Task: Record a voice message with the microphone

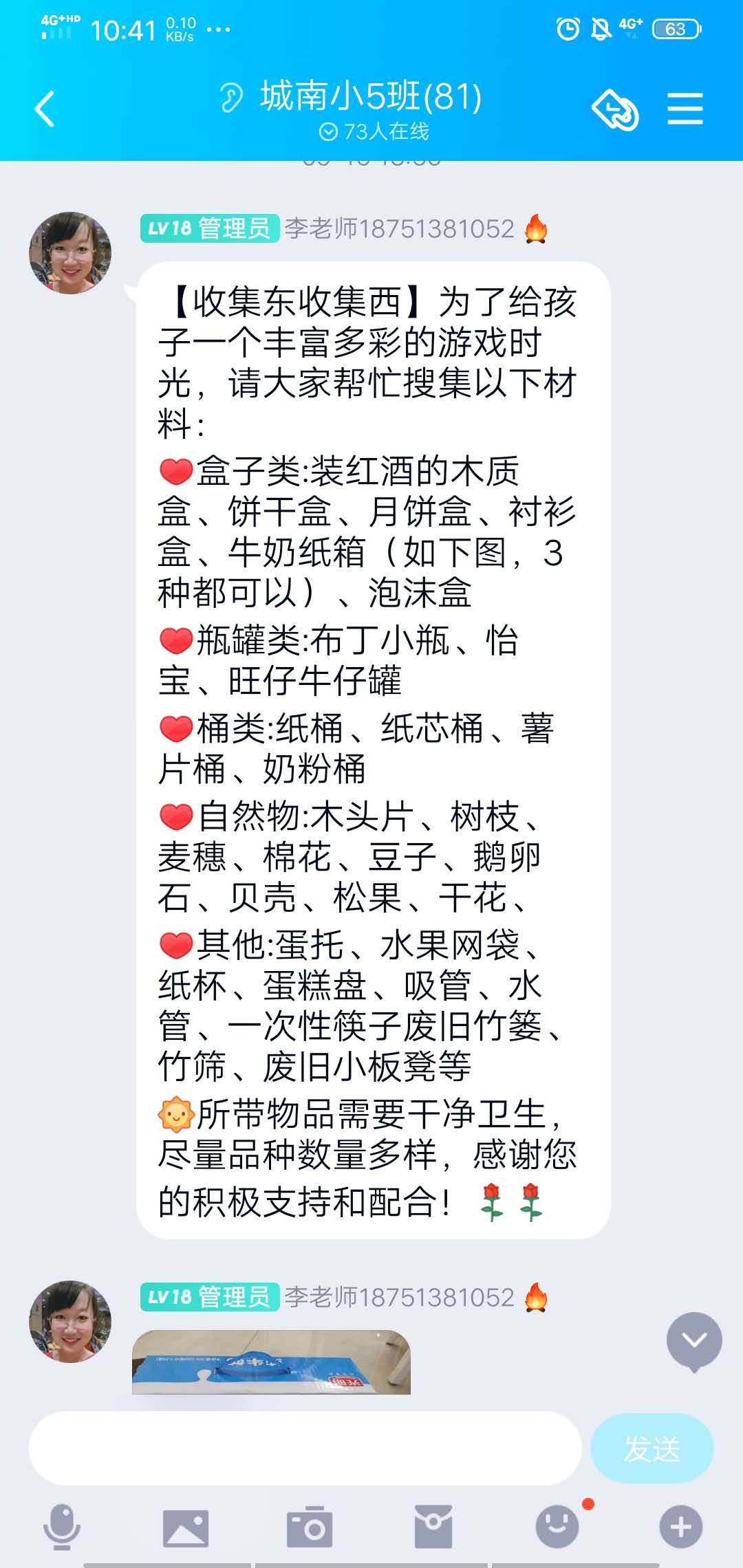Action: point(62,1527)
